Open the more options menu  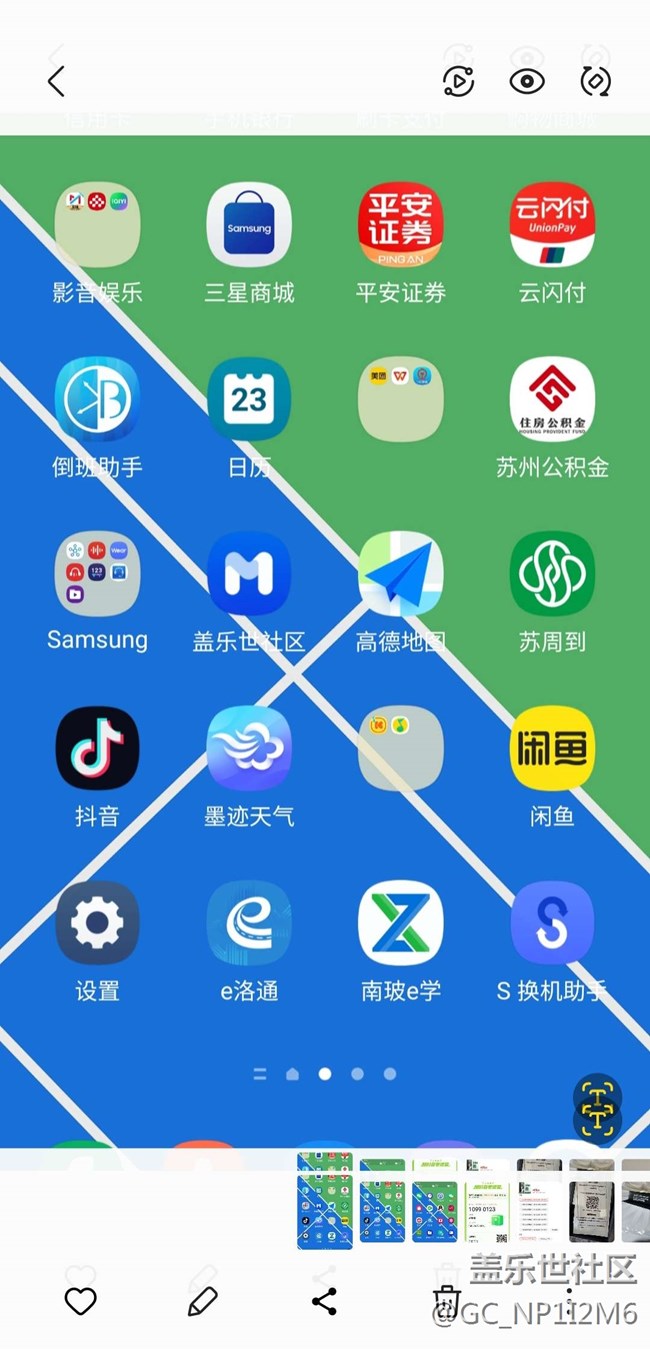pyautogui.click(x=569, y=1300)
